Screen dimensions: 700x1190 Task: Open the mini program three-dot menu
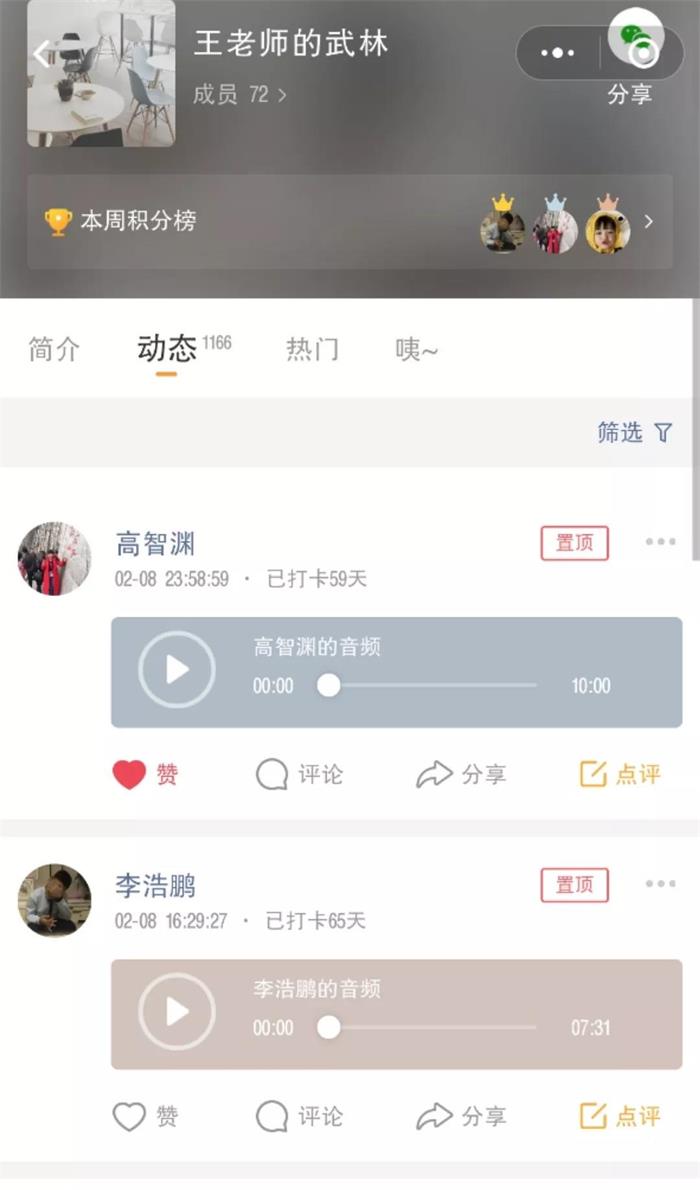pyautogui.click(x=557, y=53)
